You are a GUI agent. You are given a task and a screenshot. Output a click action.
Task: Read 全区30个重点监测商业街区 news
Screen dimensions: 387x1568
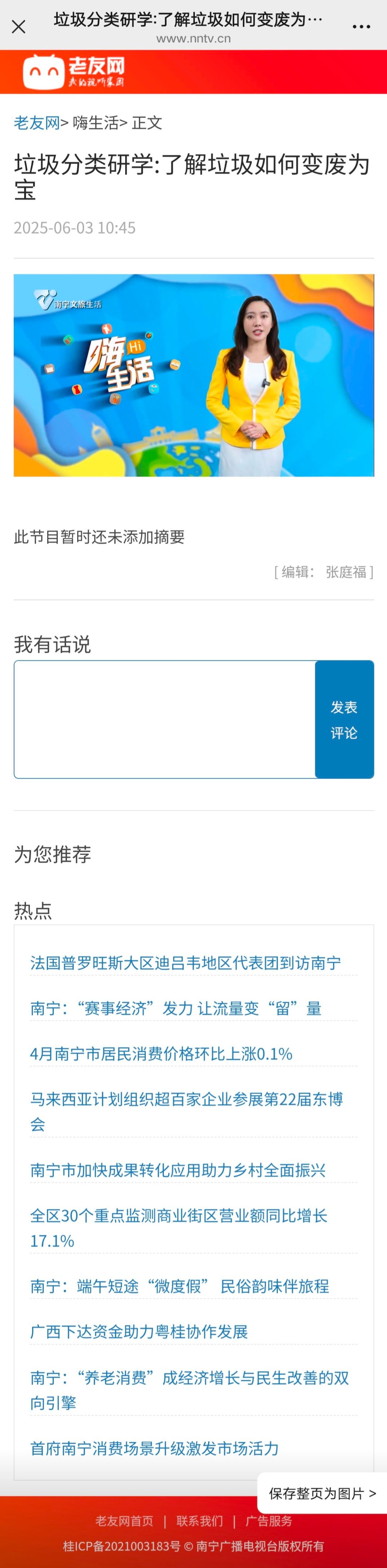[x=179, y=1216]
